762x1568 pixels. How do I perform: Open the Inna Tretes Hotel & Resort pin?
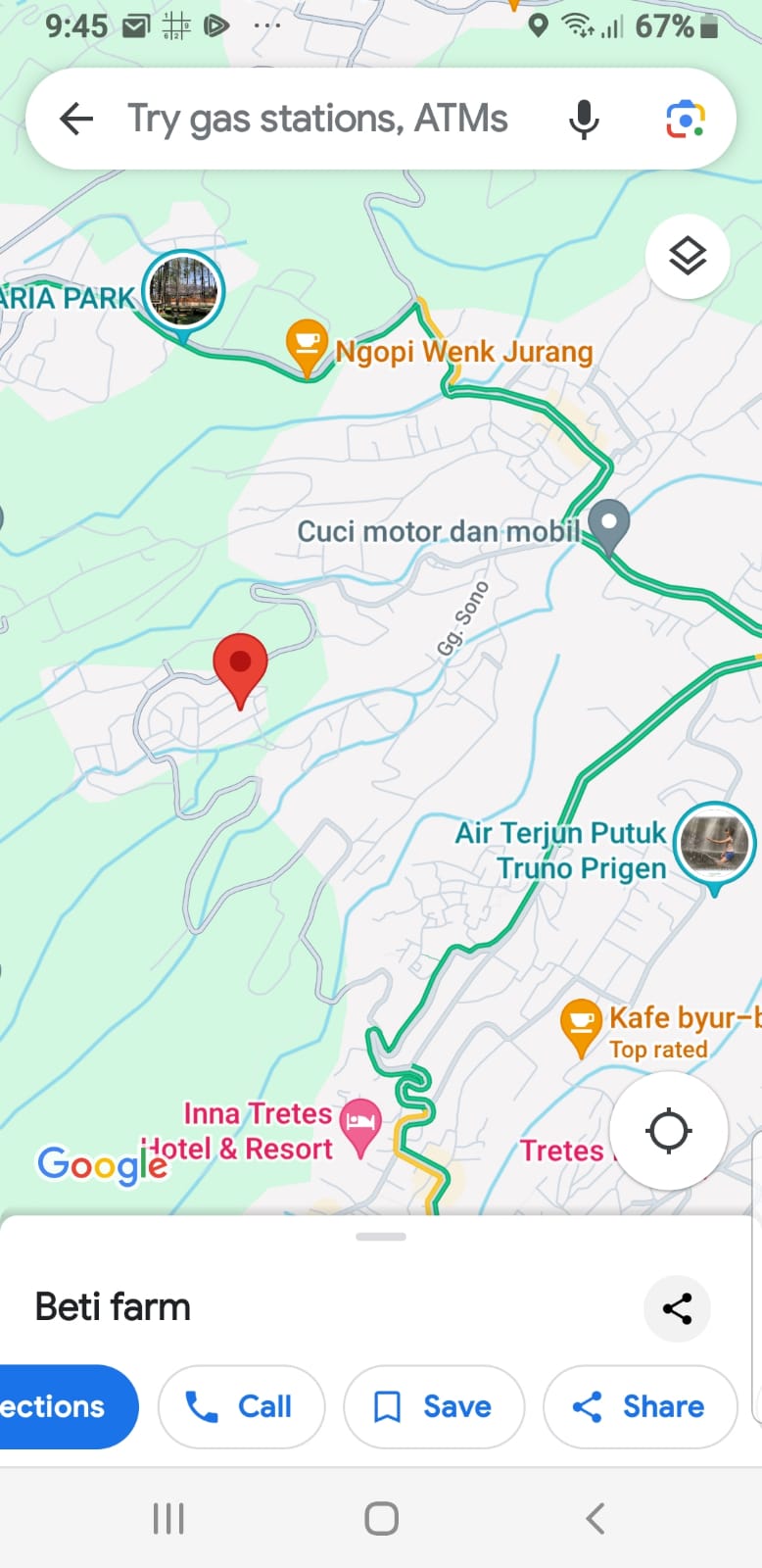(360, 1123)
